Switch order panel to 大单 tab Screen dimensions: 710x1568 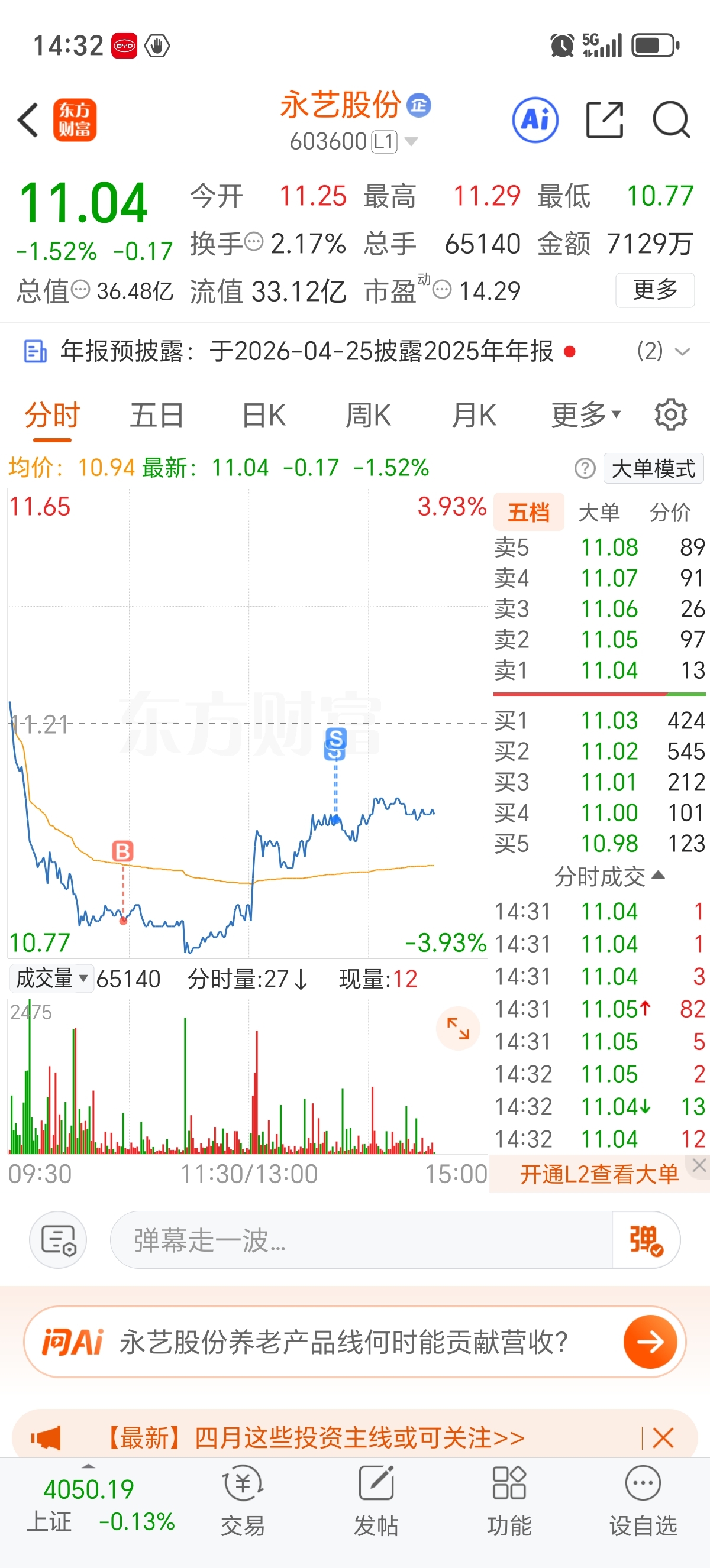tap(599, 513)
